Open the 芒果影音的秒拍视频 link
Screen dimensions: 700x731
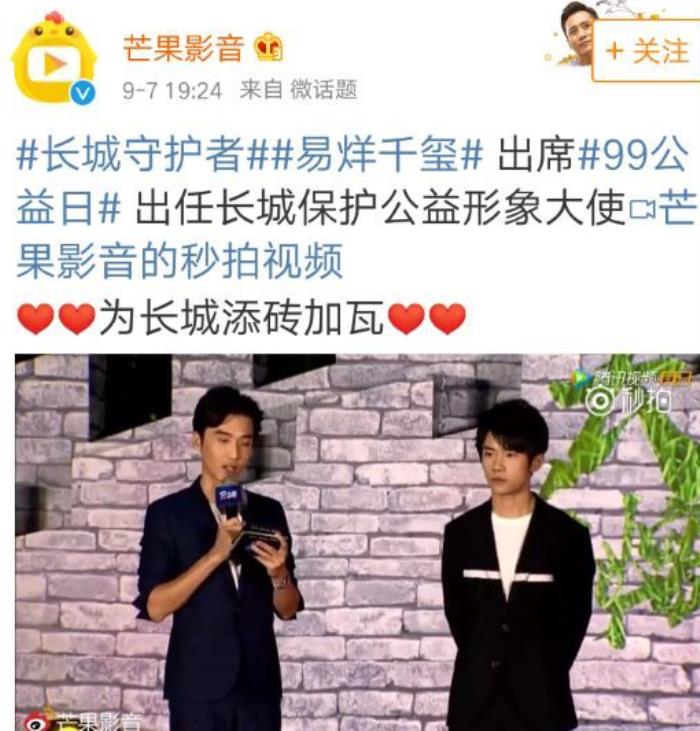pyautogui.click(x=180, y=262)
